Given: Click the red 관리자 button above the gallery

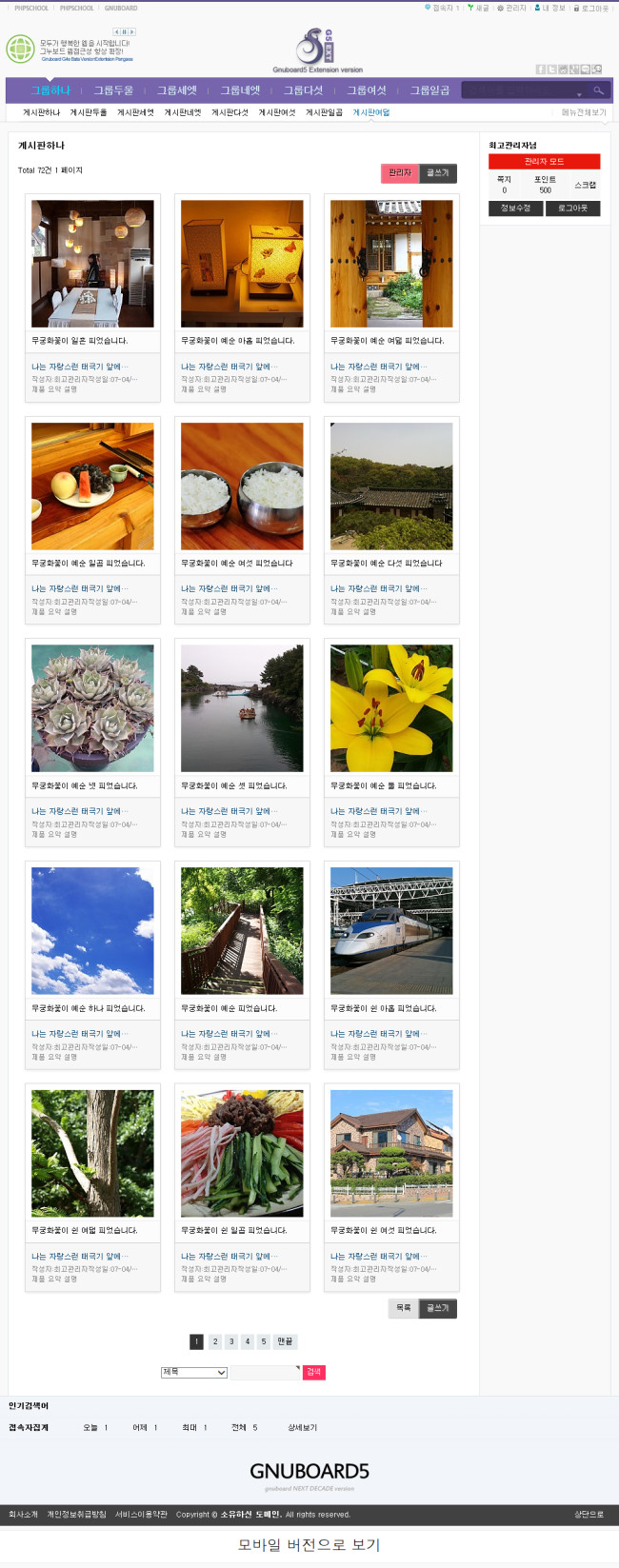Looking at the screenshot, I should pyautogui.click(x=400, y=172).
